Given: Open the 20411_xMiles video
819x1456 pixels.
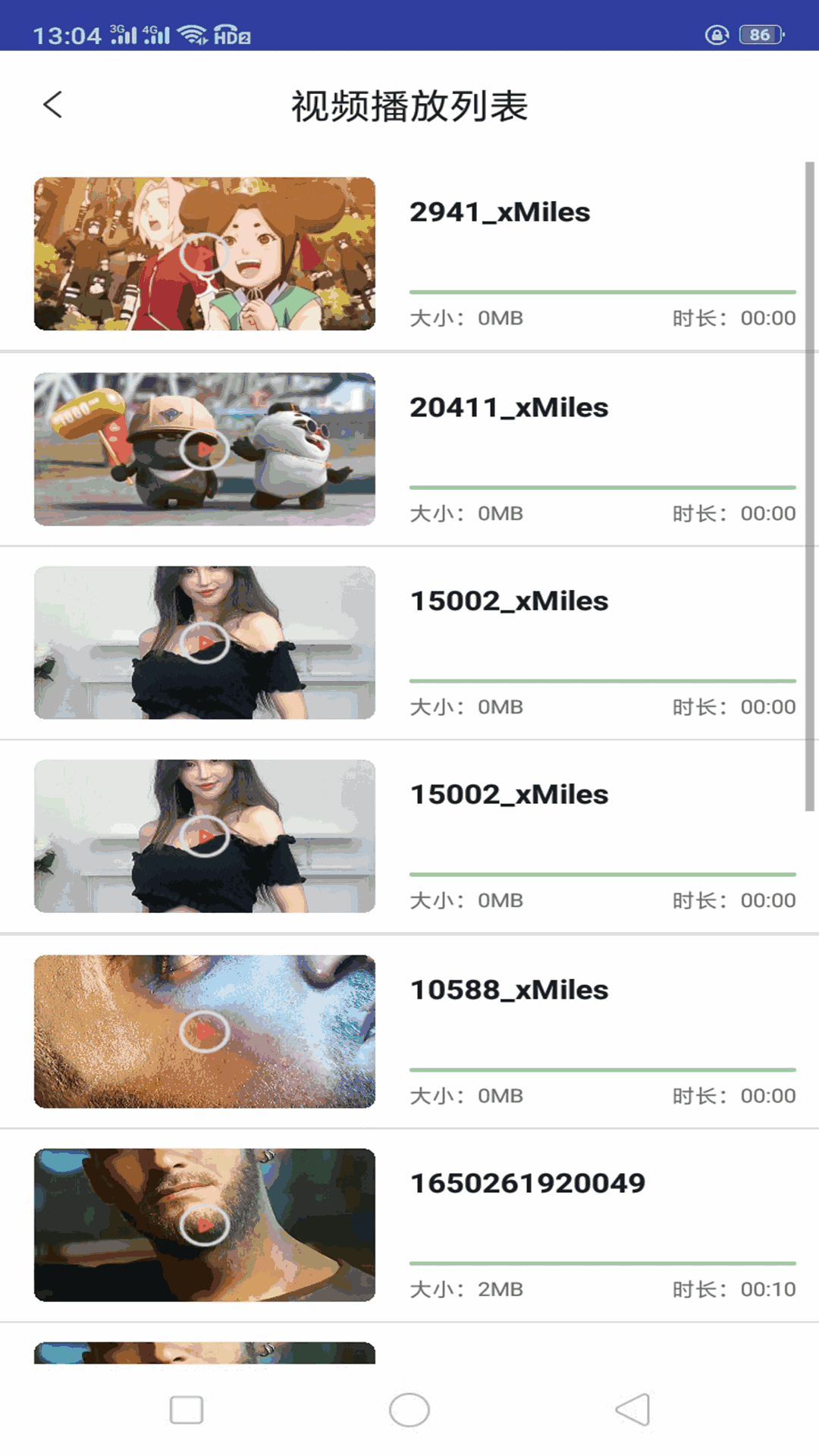Looking at the screenshot, I should coord(204,449).
